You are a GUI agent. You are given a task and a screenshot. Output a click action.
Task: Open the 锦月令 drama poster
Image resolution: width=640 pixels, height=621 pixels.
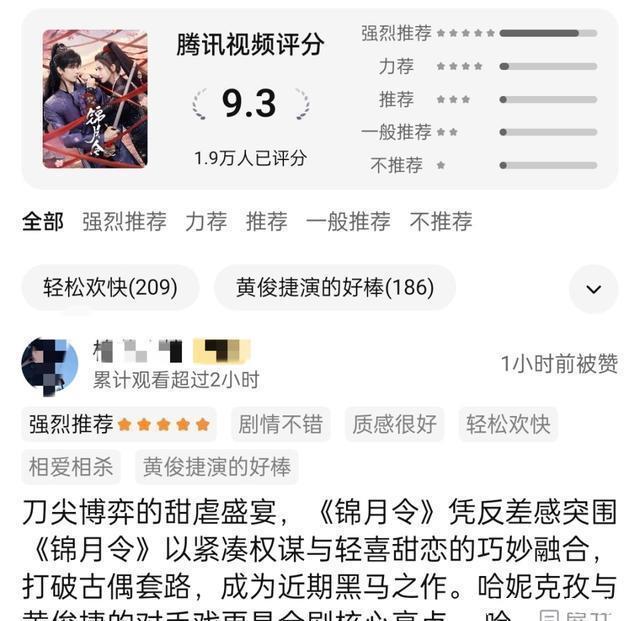[x=95, y=99]
